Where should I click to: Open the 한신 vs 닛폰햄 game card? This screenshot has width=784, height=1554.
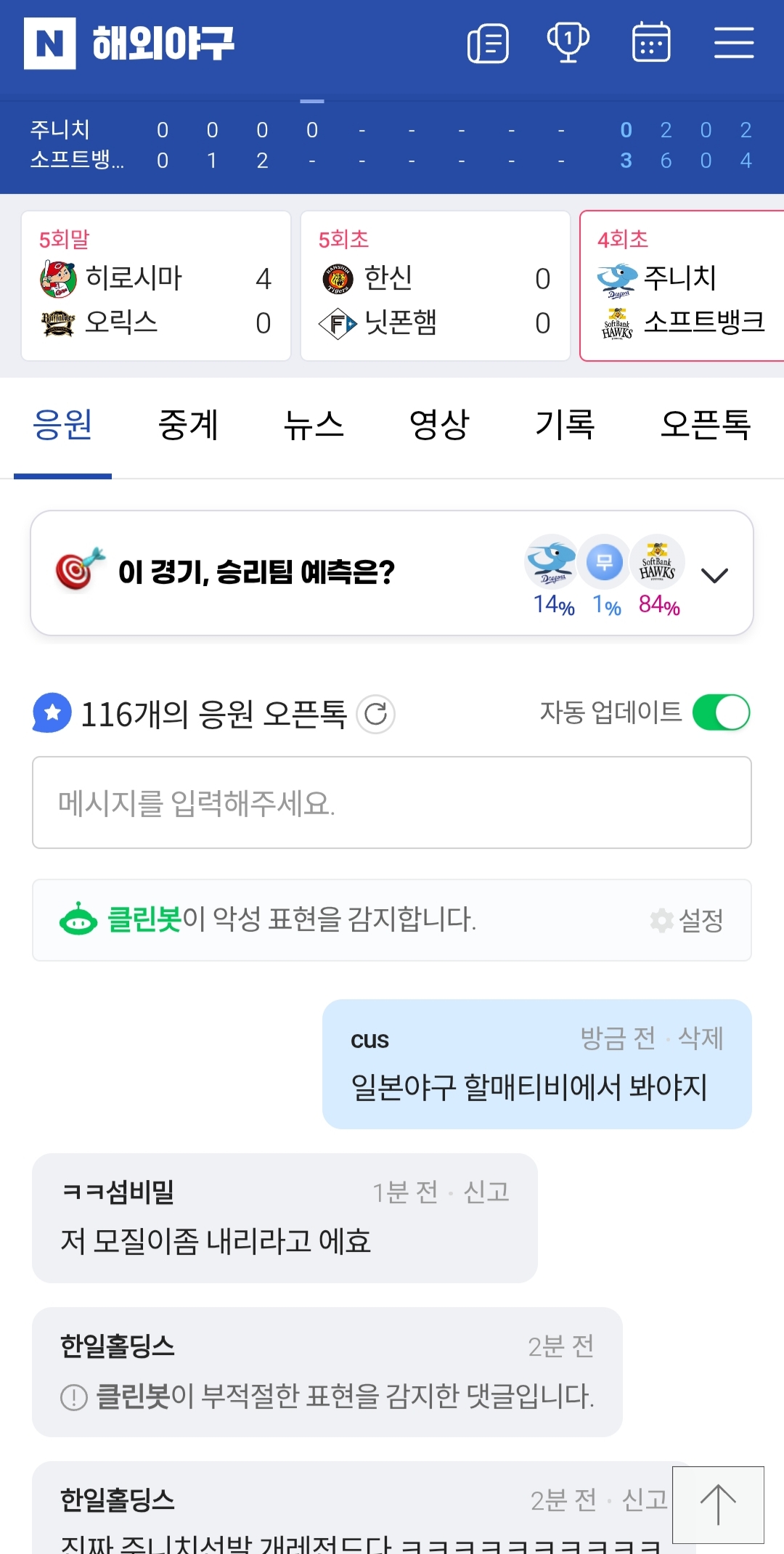[x=436, y=285]
